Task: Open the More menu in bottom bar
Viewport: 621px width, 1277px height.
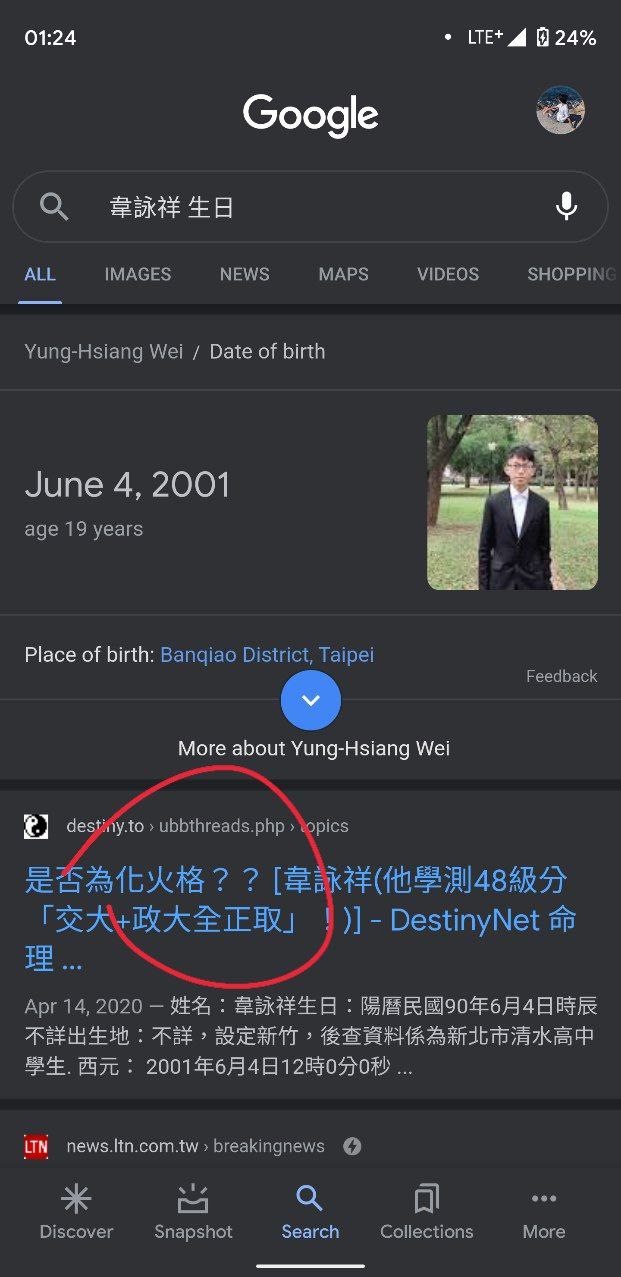Action: [544, 1212]
